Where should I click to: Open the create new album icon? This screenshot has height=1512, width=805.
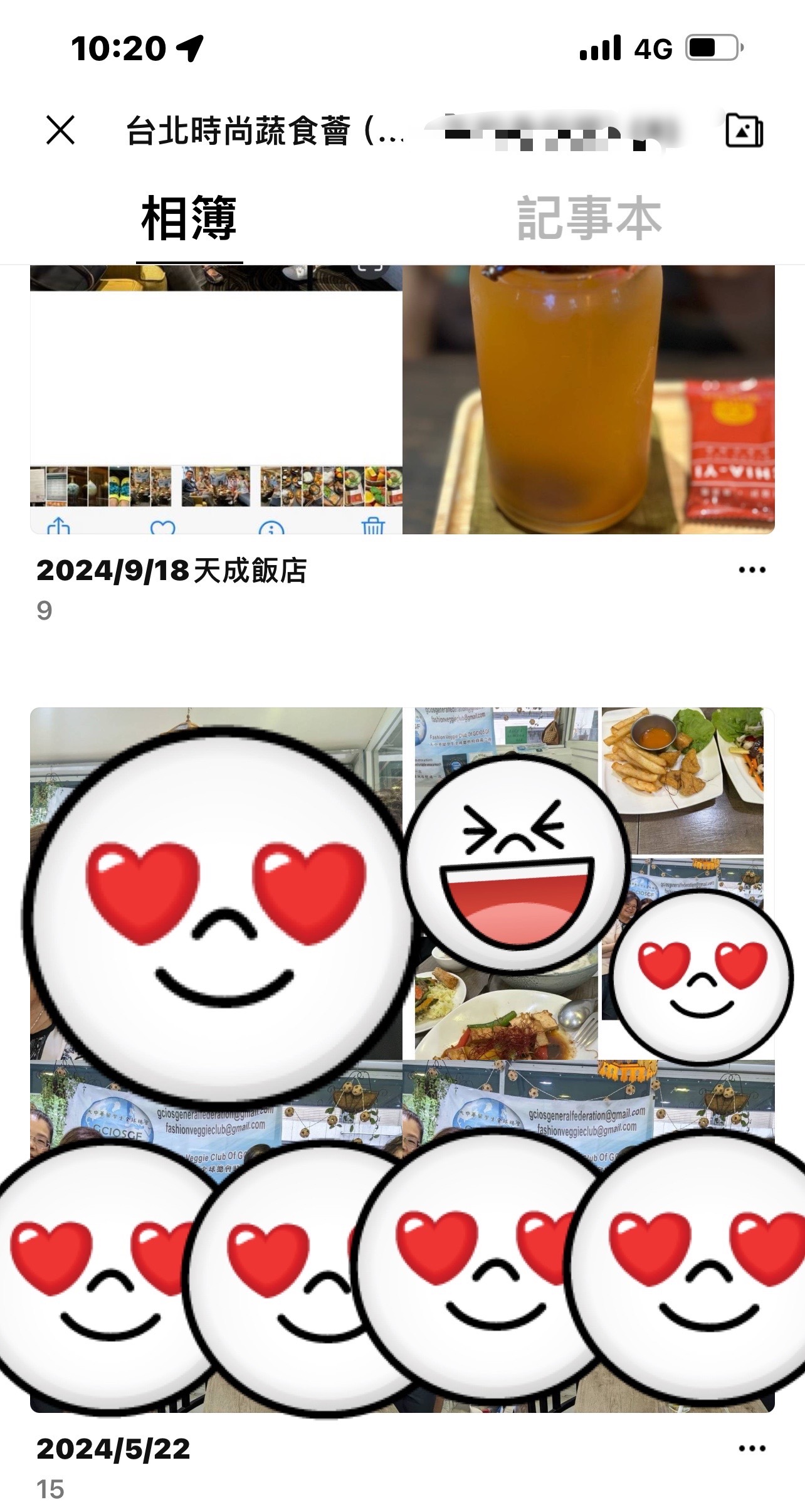coord(744,130)
